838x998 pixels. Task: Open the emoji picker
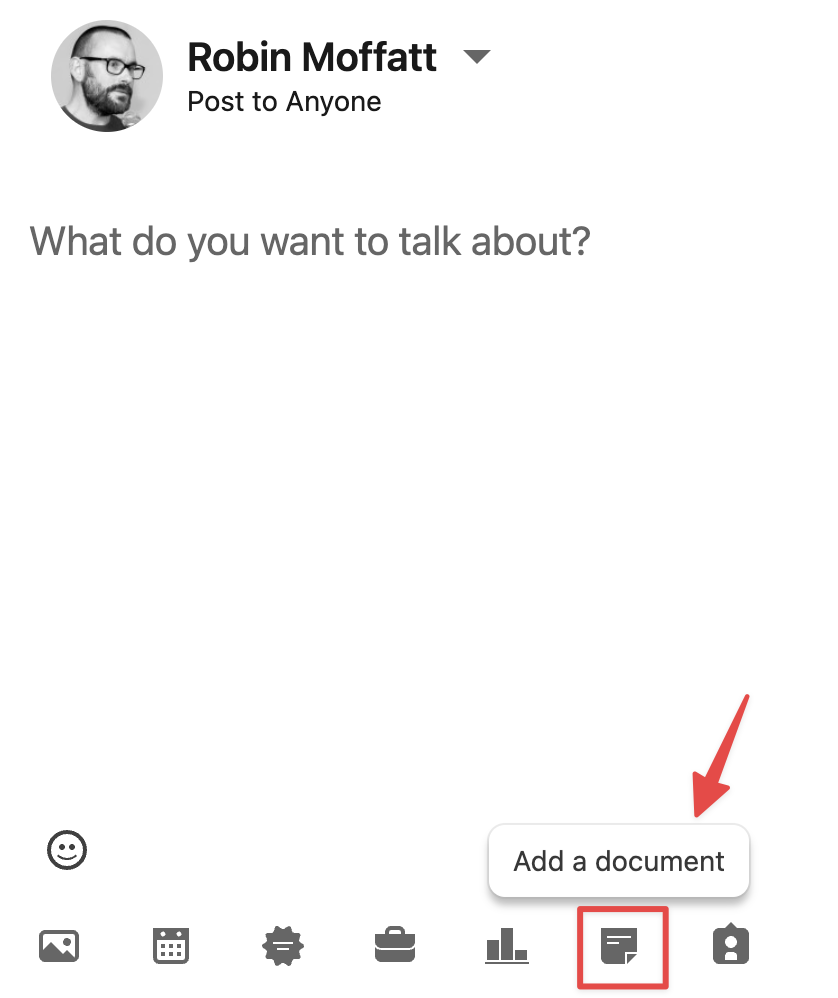tap(67, 851)
